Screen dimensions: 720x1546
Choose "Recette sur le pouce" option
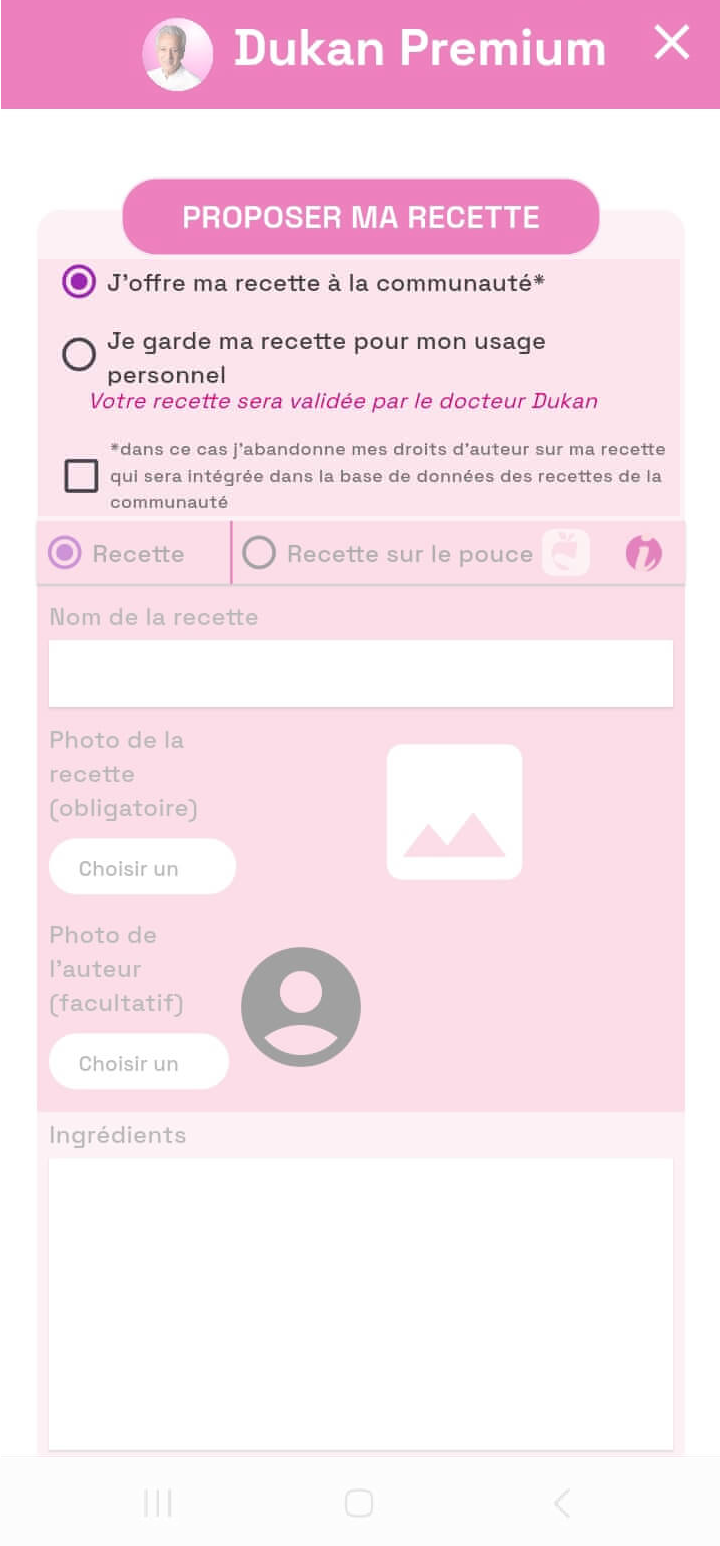tap(259, 553)
